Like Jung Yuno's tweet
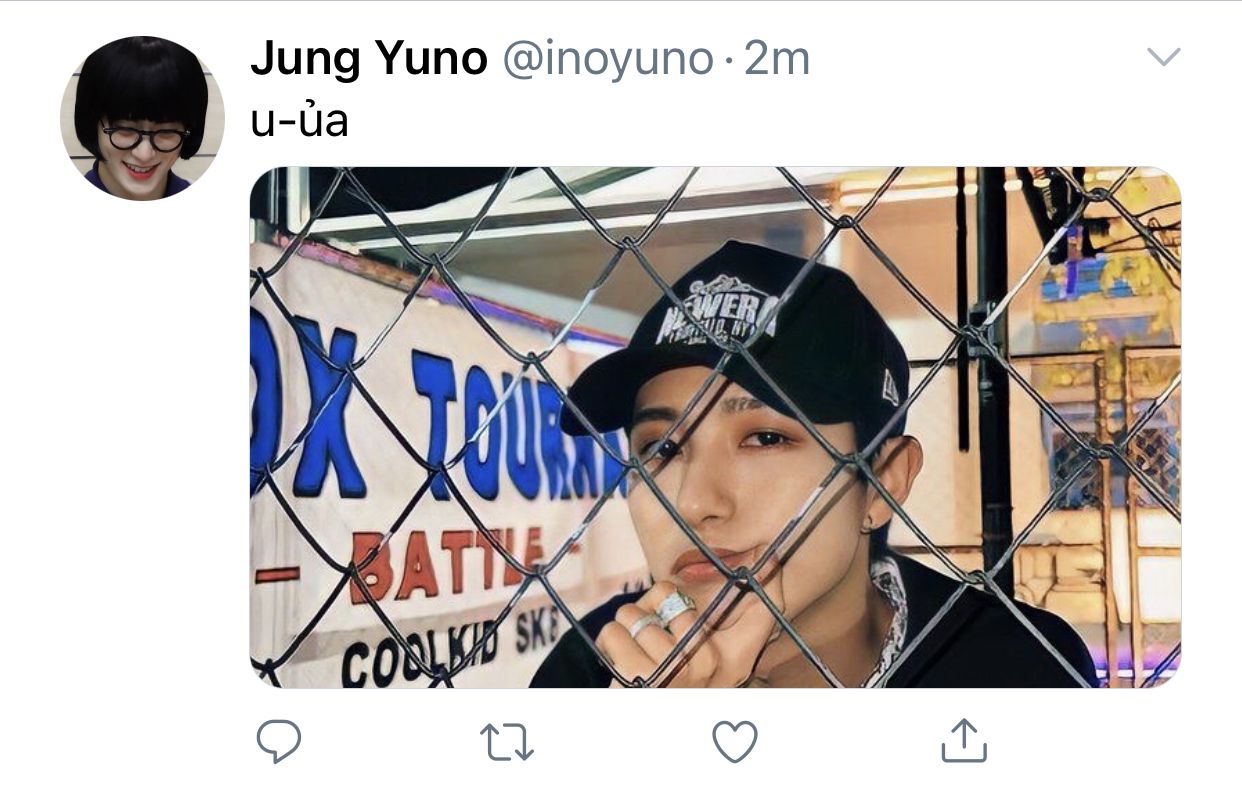The height and width of the screenshot is (792, 1242). (x=734, y=742)
